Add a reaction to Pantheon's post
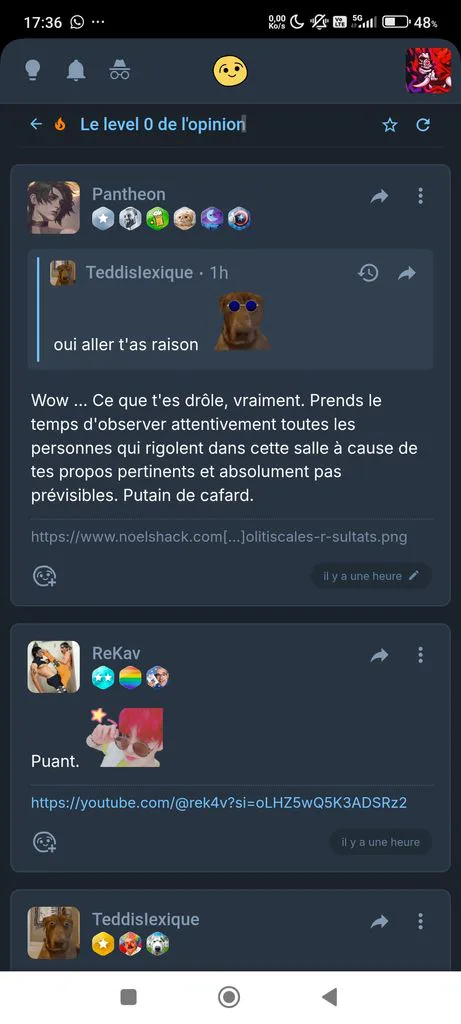The image size is (461, 1024). click(x=45, y=576)
